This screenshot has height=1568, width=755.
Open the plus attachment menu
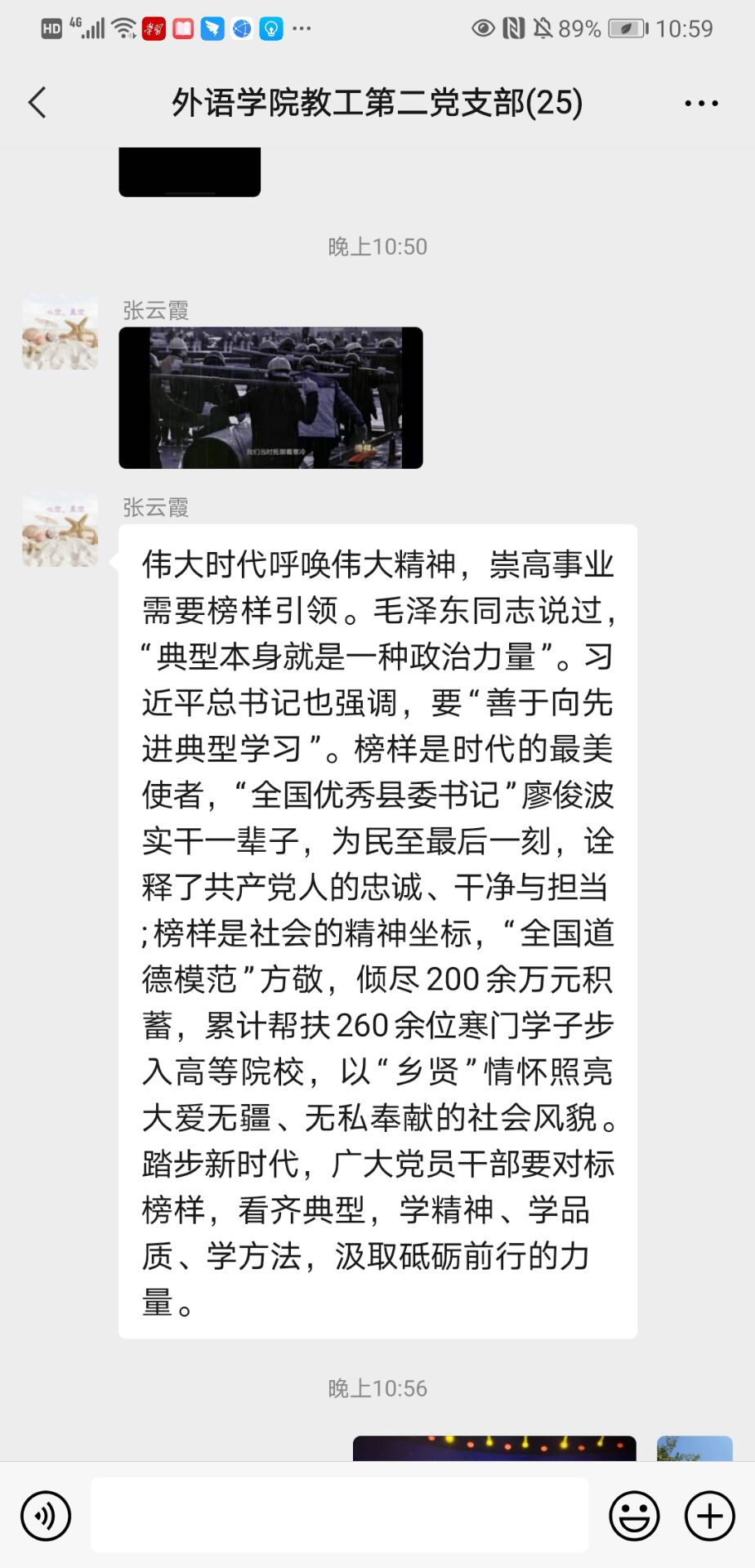[709, 1516]
